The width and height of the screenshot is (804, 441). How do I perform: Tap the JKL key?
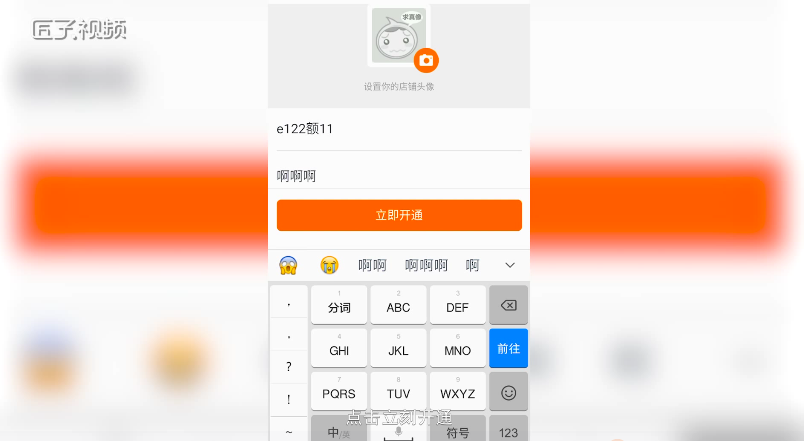tap(398, 349)
